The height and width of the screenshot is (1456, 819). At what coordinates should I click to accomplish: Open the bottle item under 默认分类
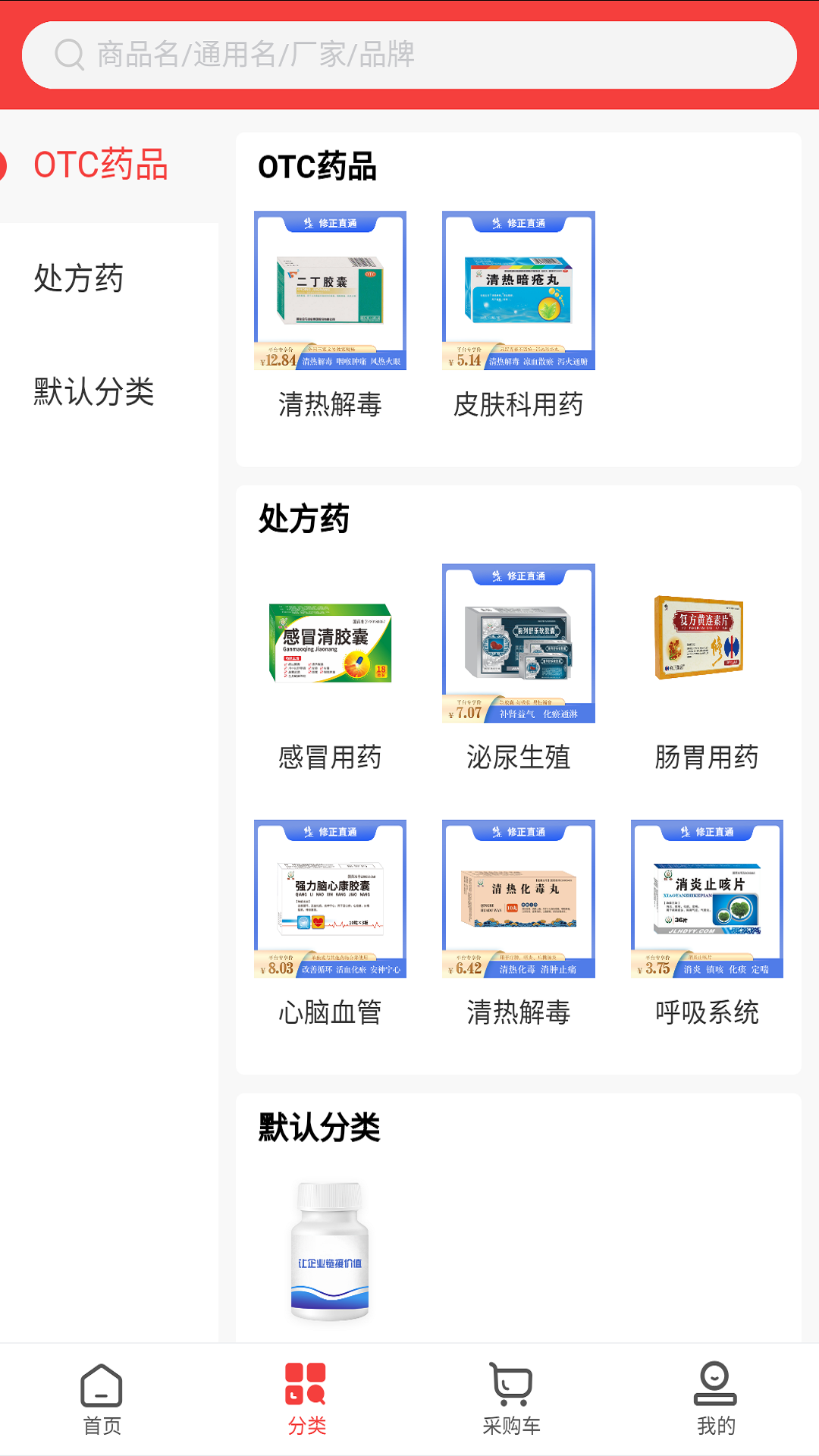(330, 1251)
